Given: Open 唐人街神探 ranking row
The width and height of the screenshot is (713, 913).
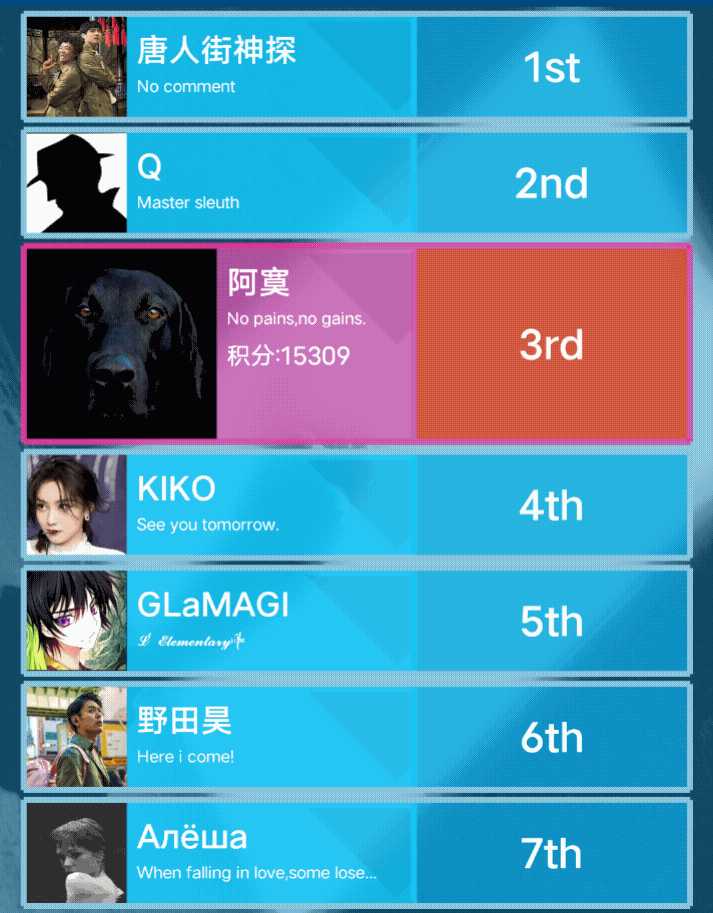Looking at the screenshot, I should (356, 67).
